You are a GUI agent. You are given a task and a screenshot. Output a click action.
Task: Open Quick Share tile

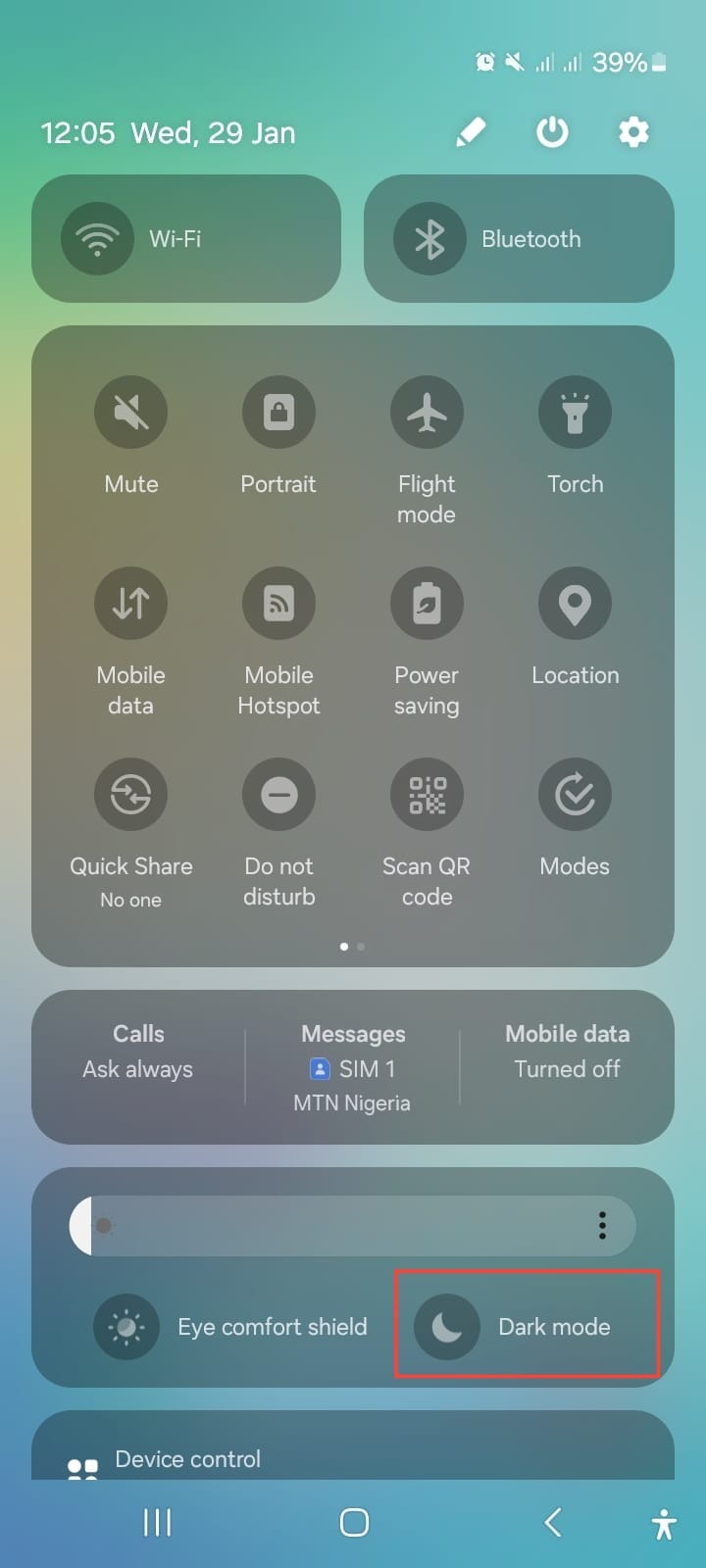click(130, 795)
